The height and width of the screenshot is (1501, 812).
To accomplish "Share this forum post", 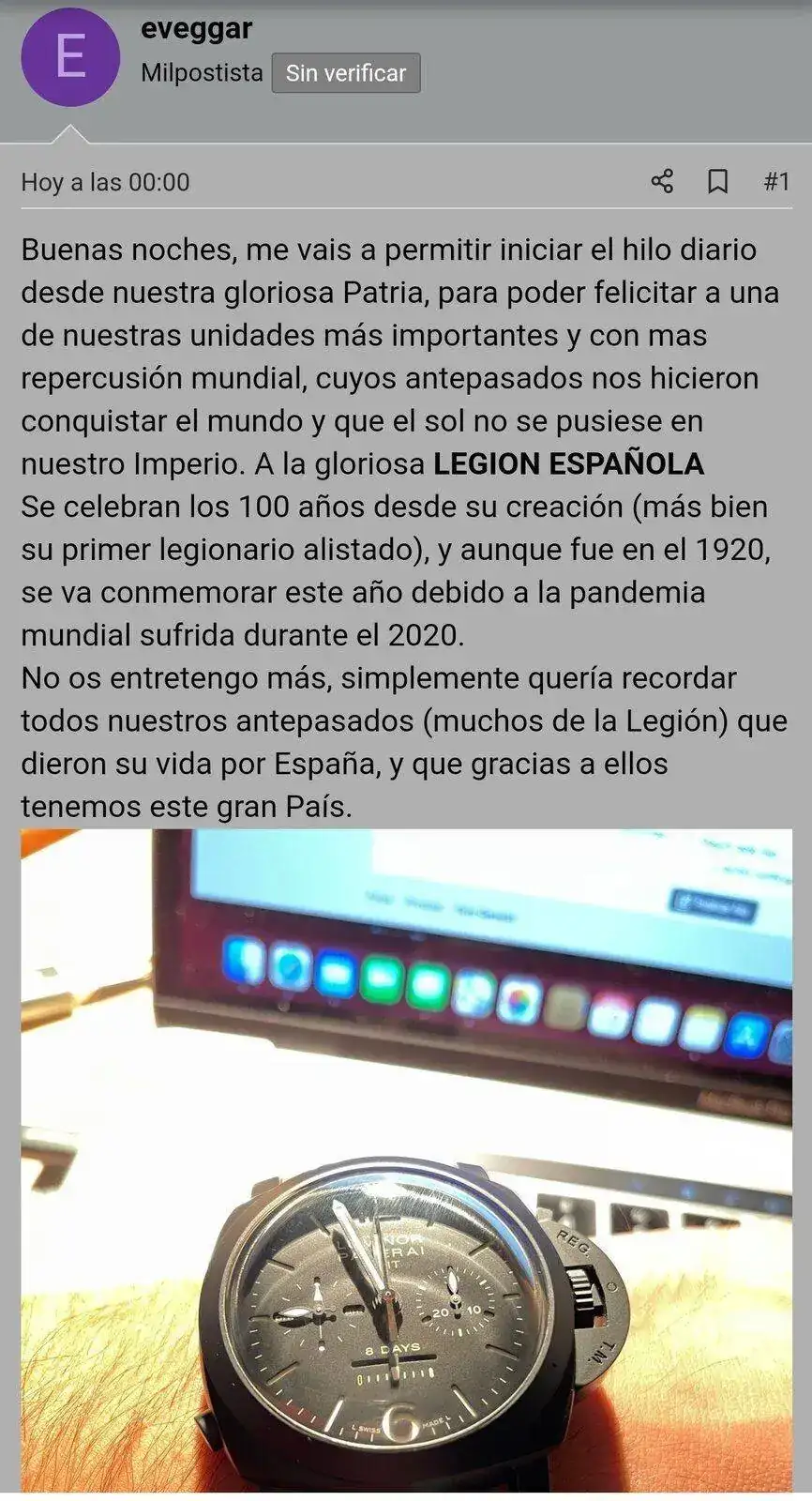I will [662, 181].
